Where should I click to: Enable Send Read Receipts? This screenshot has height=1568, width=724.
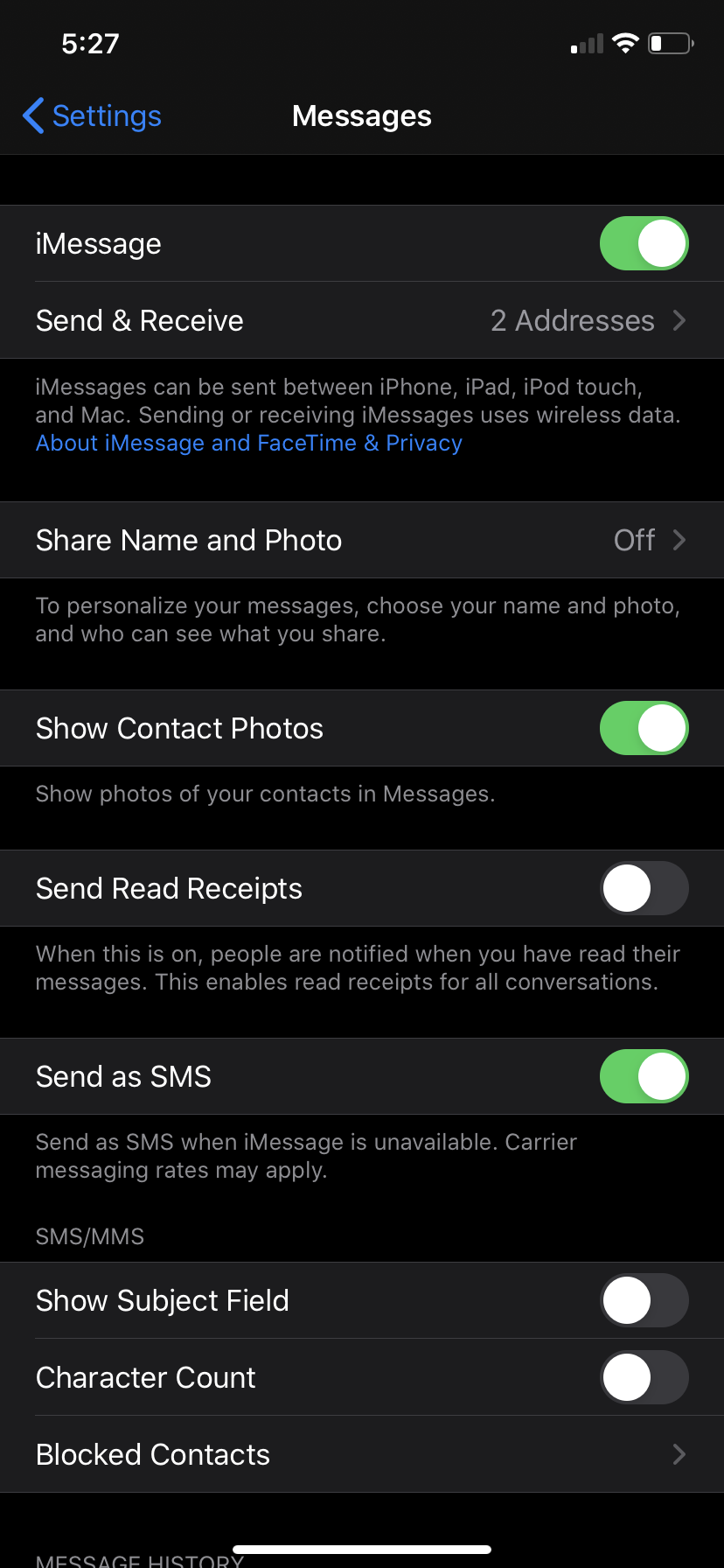[644, 888]
